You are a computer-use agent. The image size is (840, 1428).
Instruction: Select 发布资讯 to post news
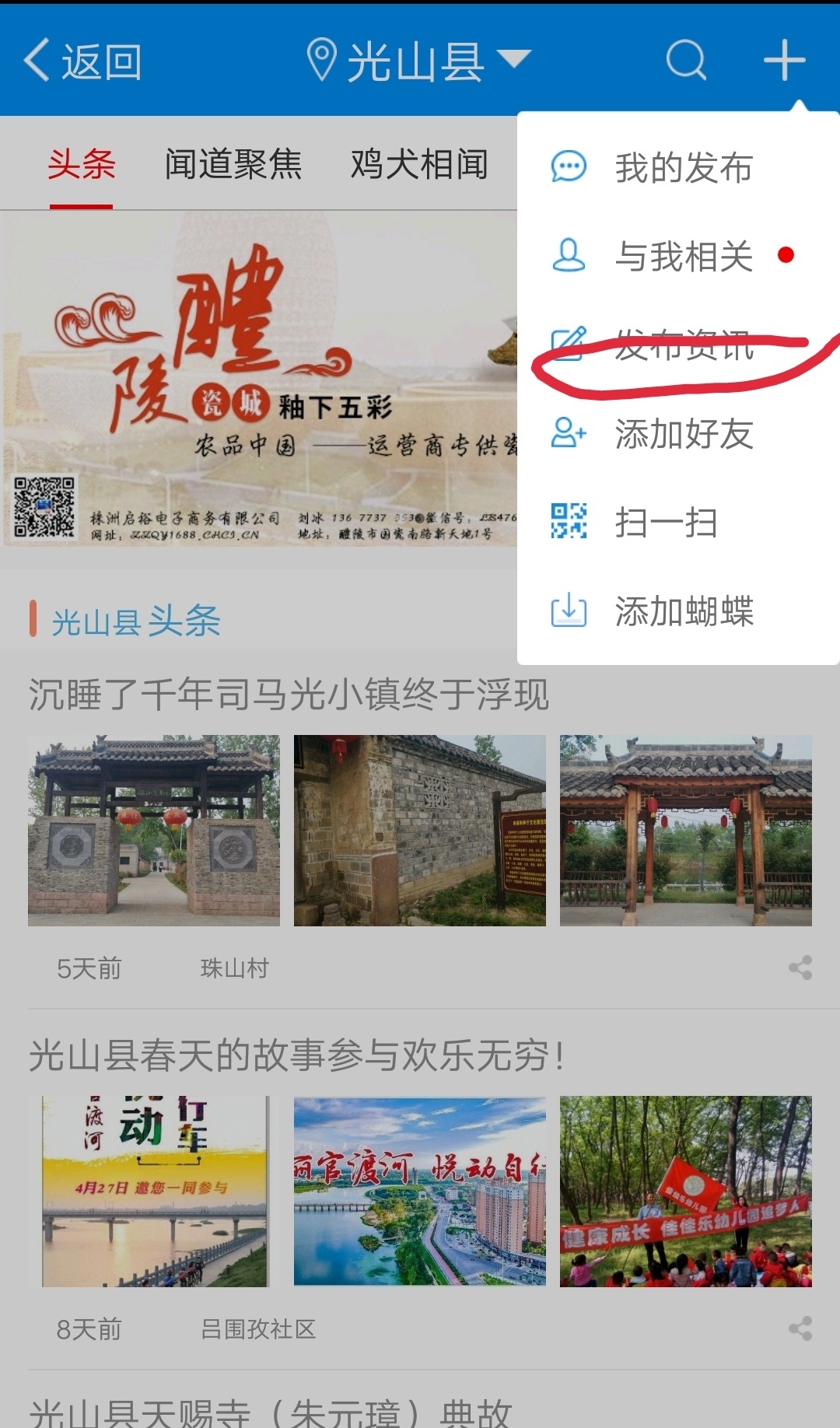click(x=681, y=345)
